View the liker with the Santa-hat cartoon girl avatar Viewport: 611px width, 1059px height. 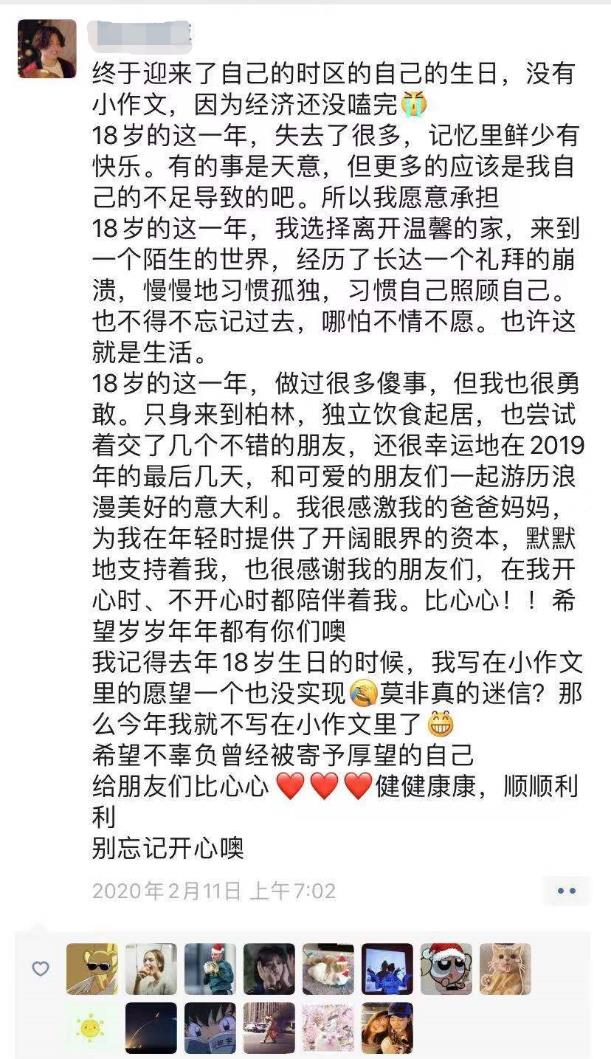[x=446, y=968]
